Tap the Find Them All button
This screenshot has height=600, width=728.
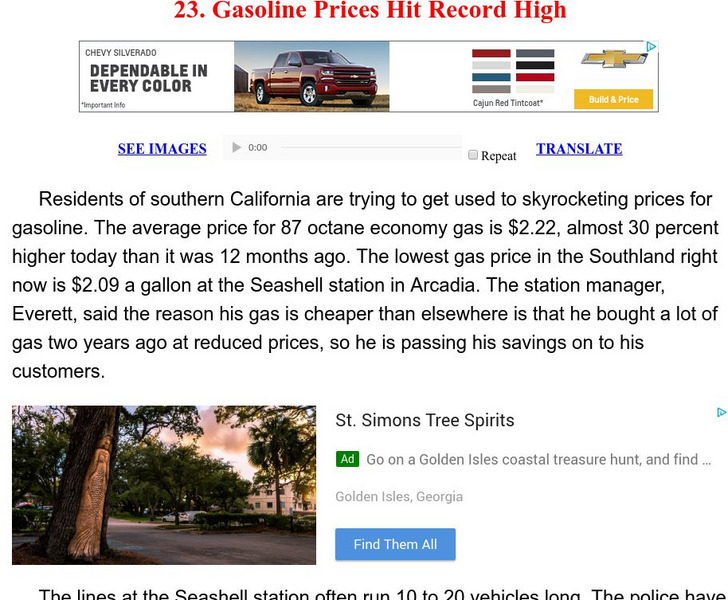pyautogui.click(x=395, y=544)
